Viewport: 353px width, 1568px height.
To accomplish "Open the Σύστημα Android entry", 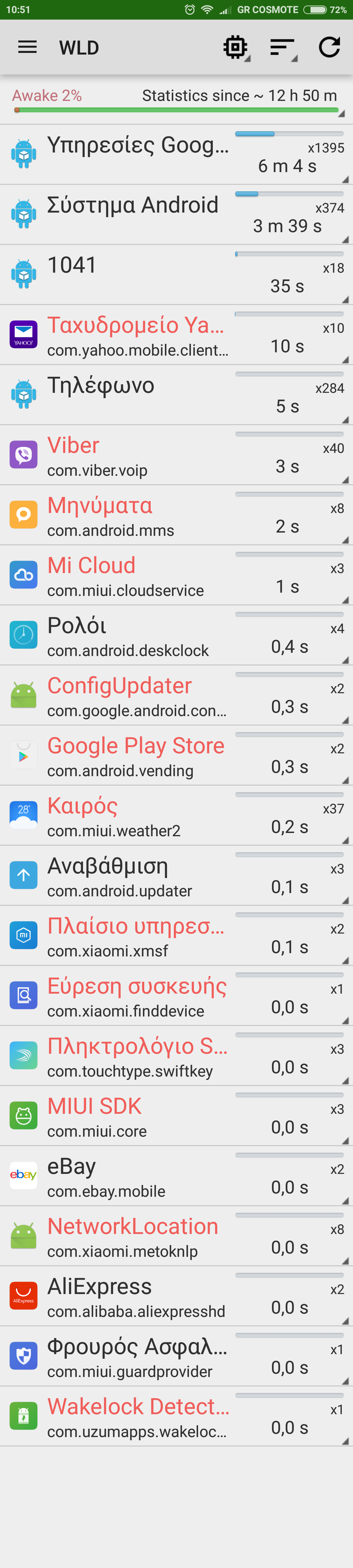I will point(176,214).
